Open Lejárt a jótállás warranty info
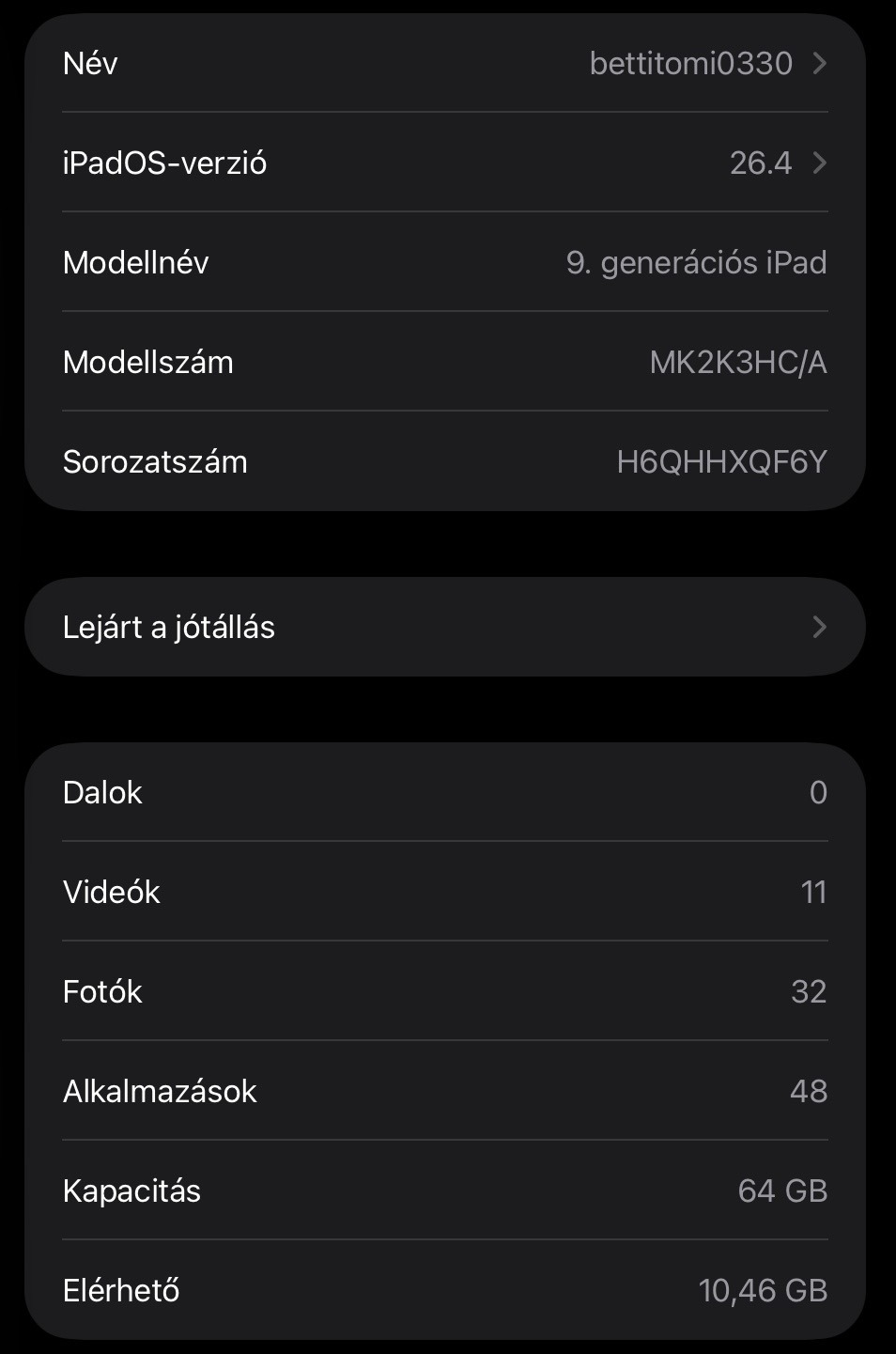Viewport: 896px width, 1354px height. pos(444,628)
